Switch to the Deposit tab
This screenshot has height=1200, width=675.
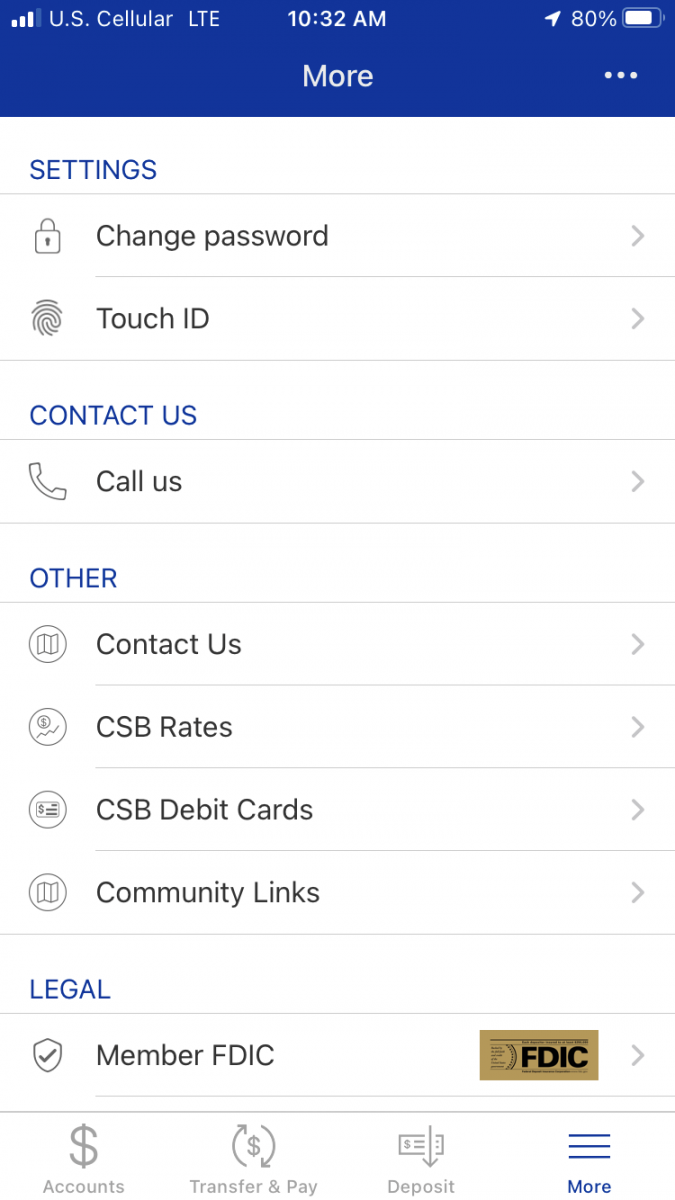point(421,1158)
